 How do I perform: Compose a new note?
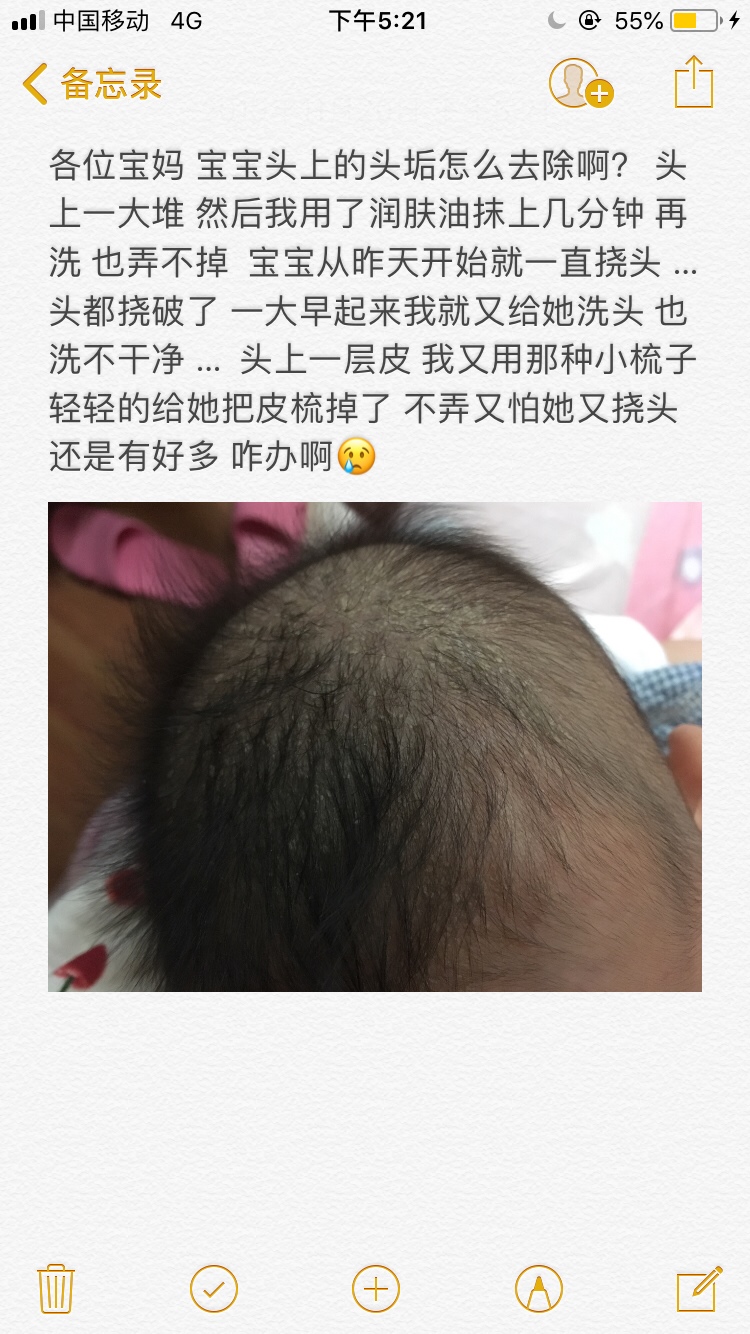(x=699, y=1288)
